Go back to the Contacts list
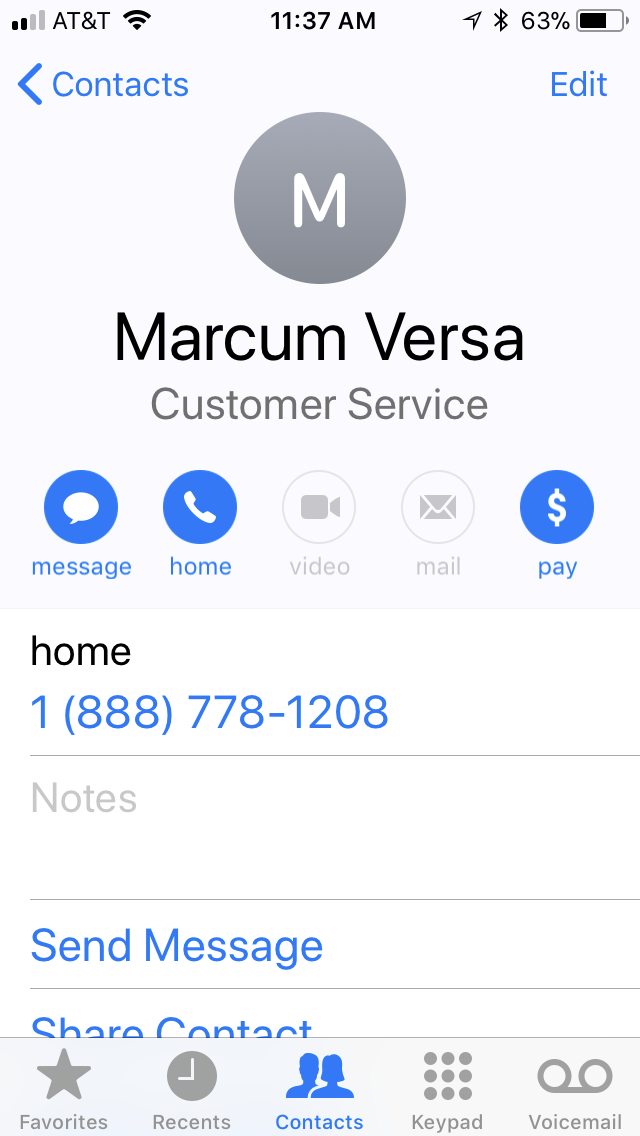640x1136 pixels. 103,85
